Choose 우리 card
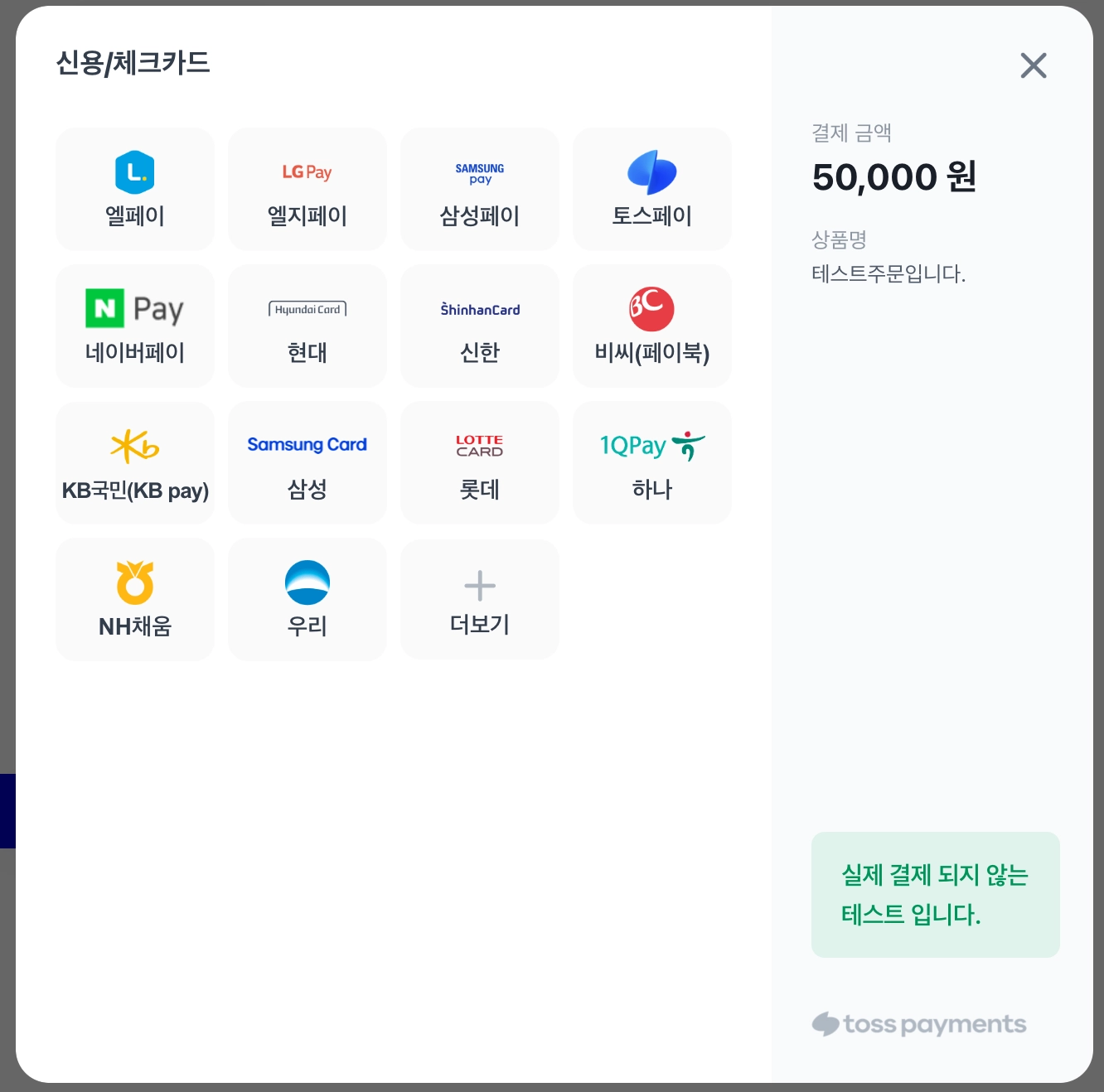This screenshot has height=1092, width=1104. (307, 600)
